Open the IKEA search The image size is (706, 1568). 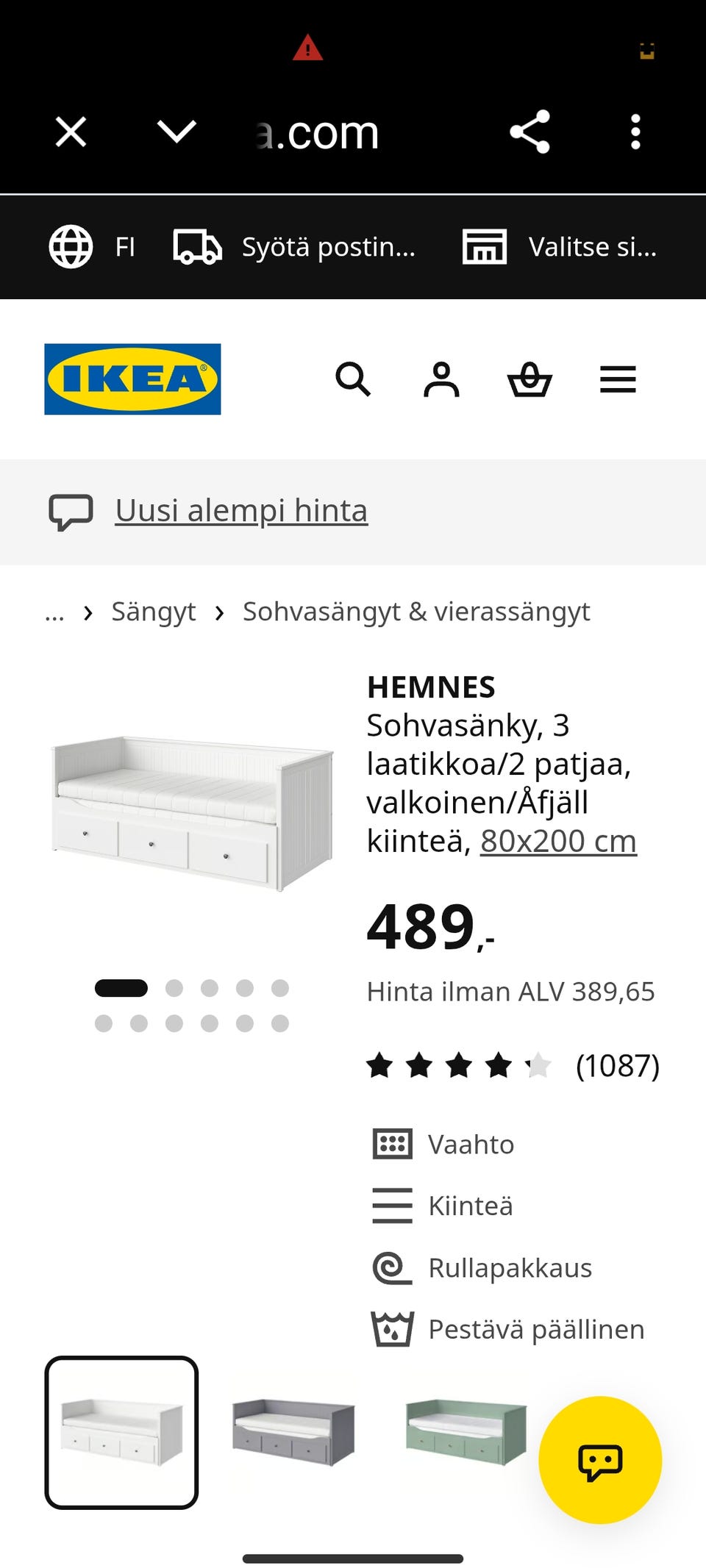353,379
